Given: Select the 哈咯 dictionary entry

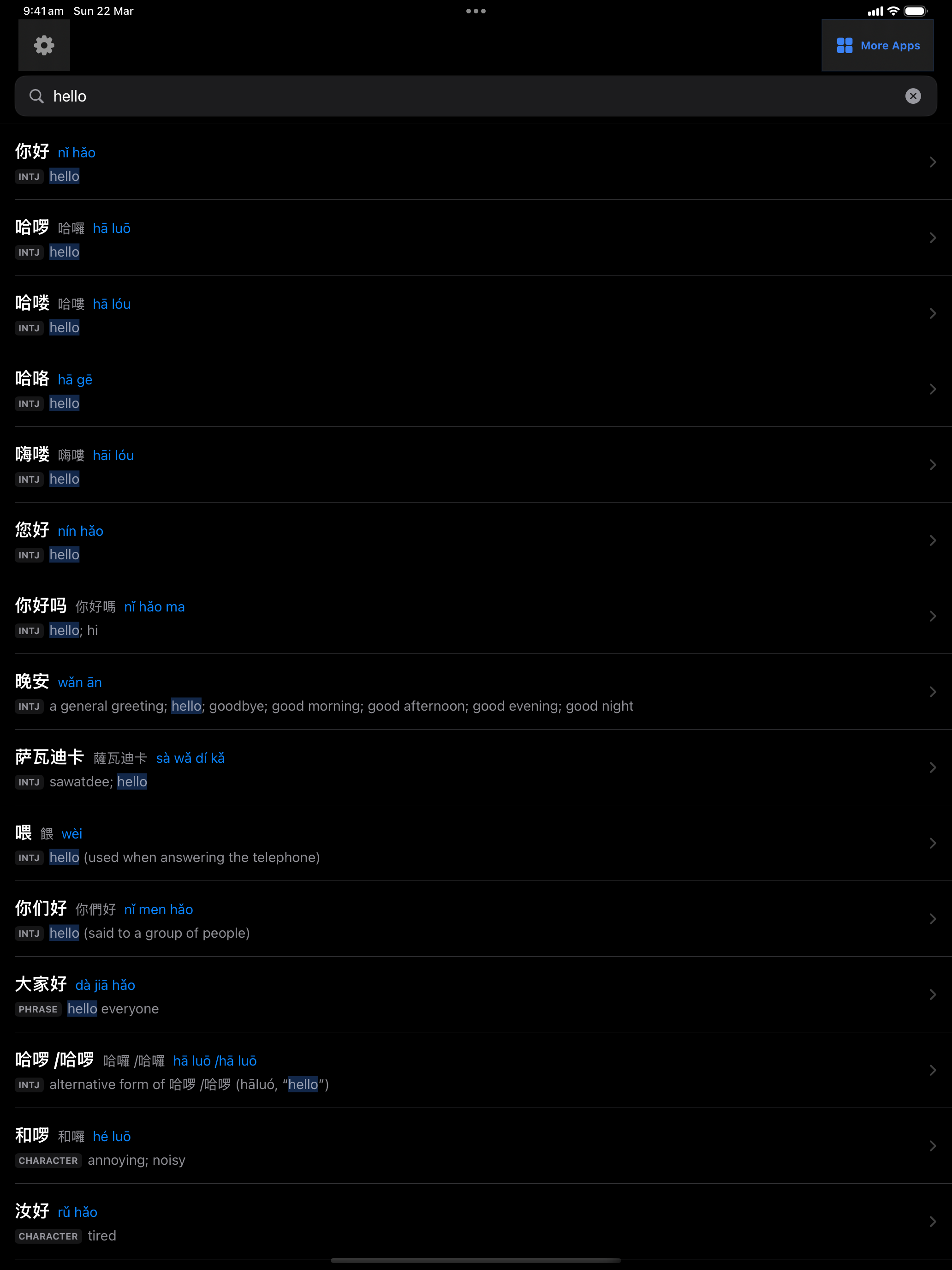Looking at the screenshot, I should point(32,379).
